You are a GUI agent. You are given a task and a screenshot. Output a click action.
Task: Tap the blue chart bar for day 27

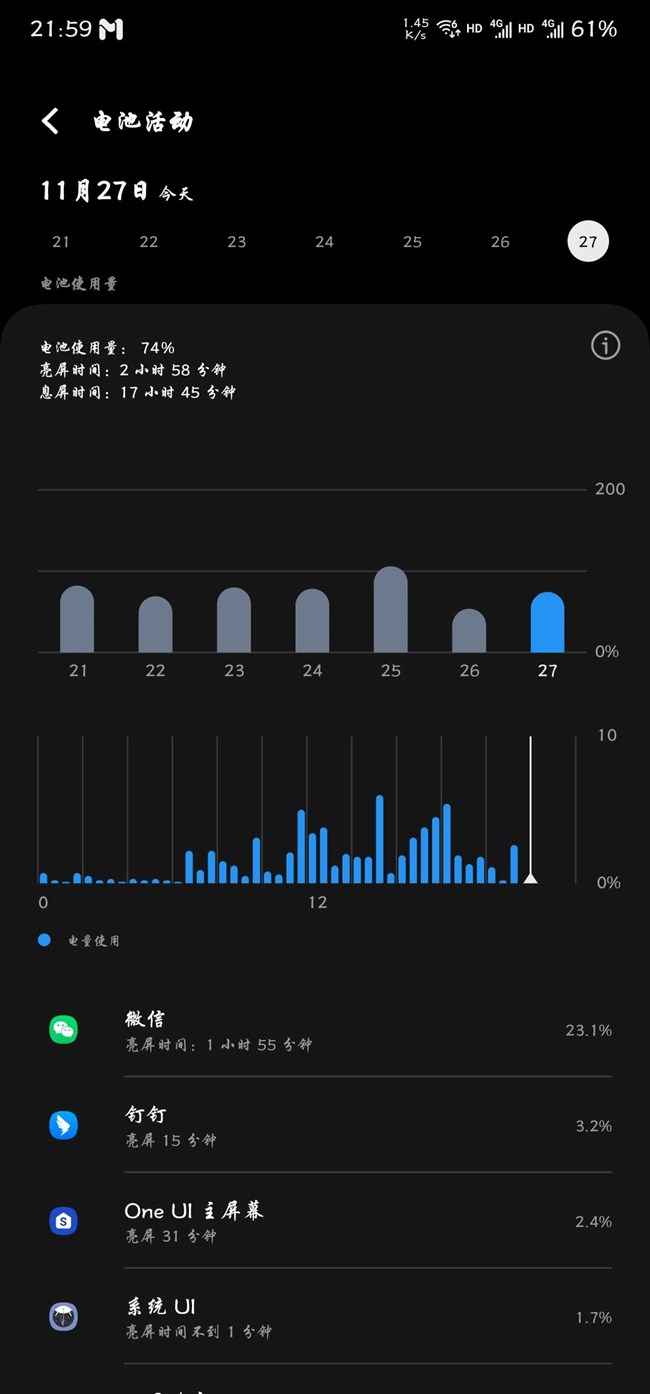coord(547,623)
